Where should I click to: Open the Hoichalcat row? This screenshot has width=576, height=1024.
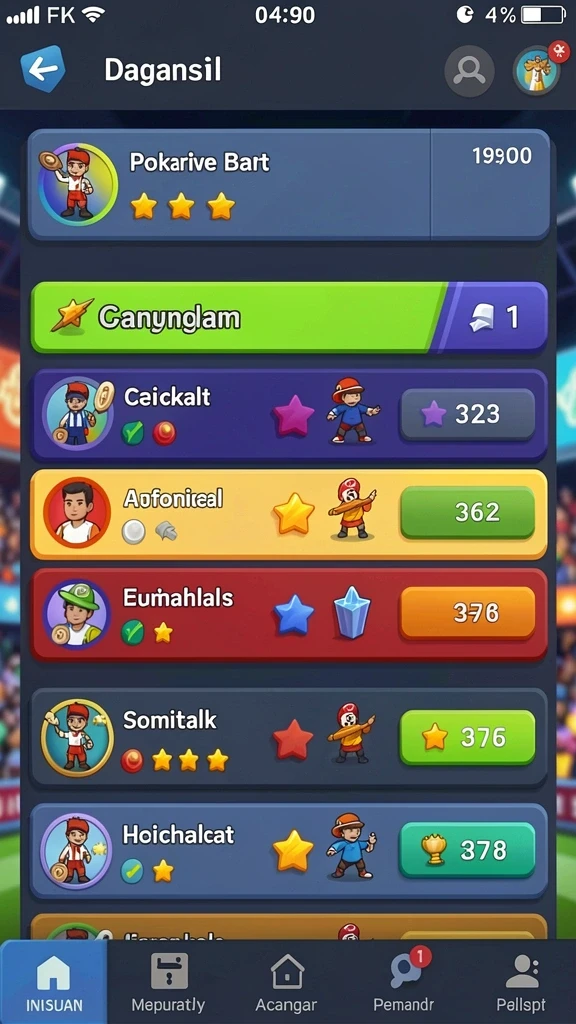(288, 850)
